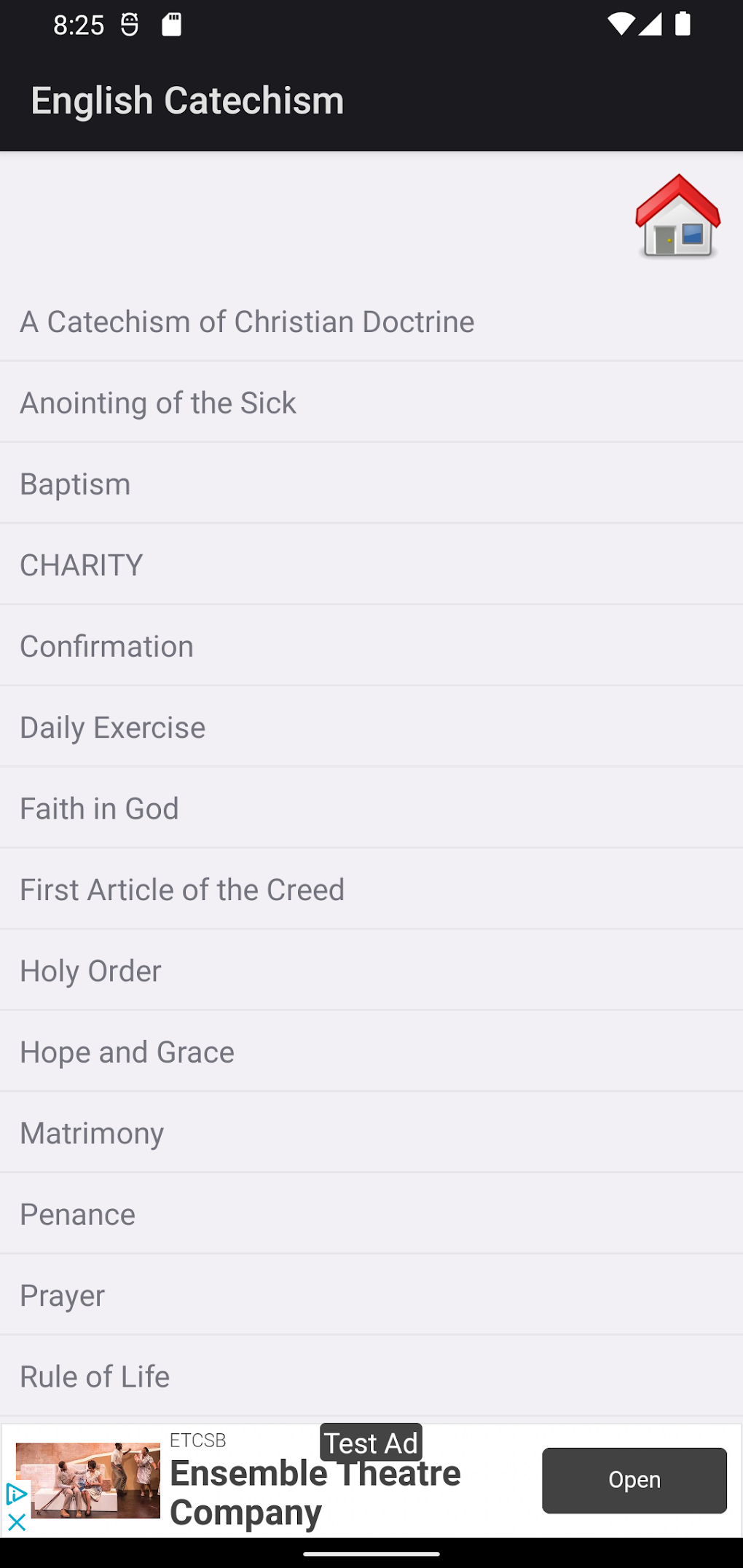The image size is (743, 1568).
Task: Tap Open on the Ensemble Theatre ad
Action: (x=634, y=1480)
